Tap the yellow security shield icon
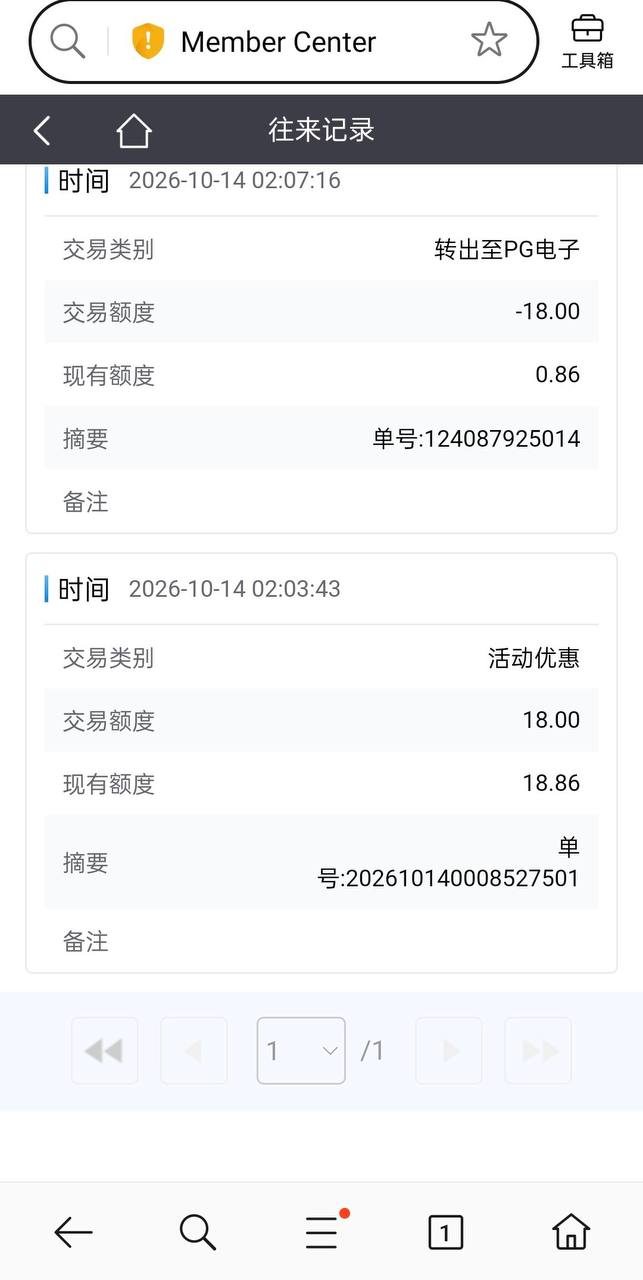The width and height of the screenshot is (643, 1280). click(x=148, y=42)
